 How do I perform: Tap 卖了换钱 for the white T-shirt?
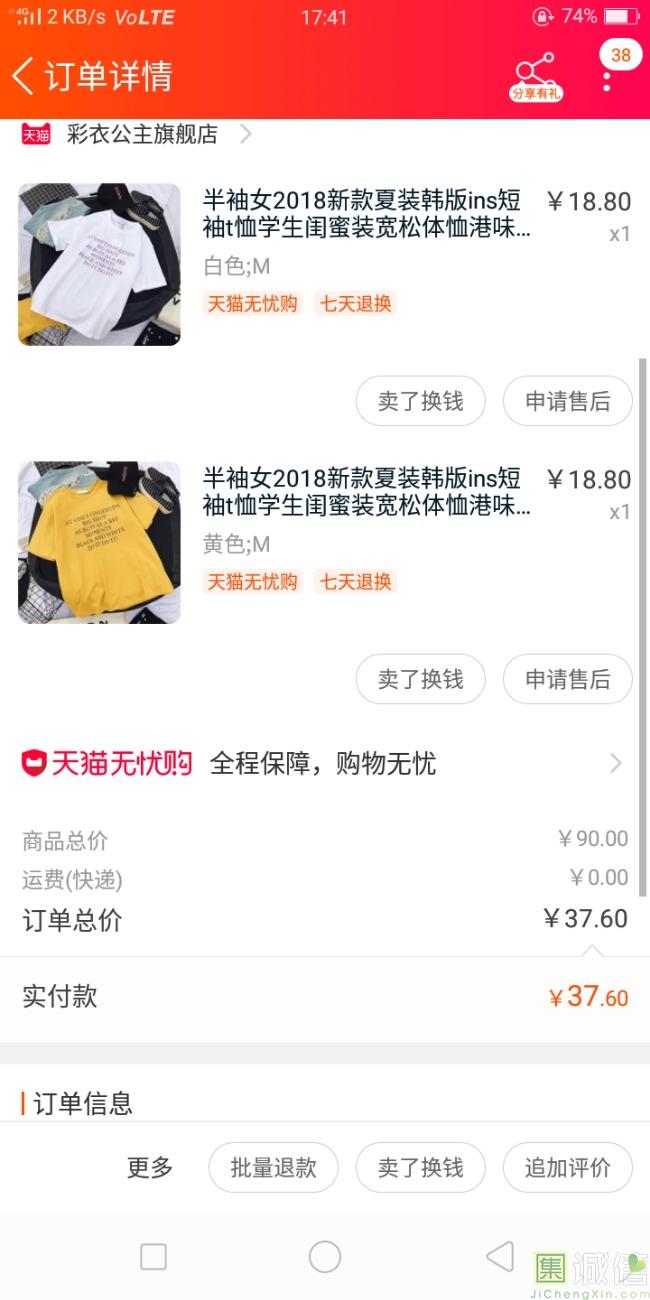pos(420,401)
